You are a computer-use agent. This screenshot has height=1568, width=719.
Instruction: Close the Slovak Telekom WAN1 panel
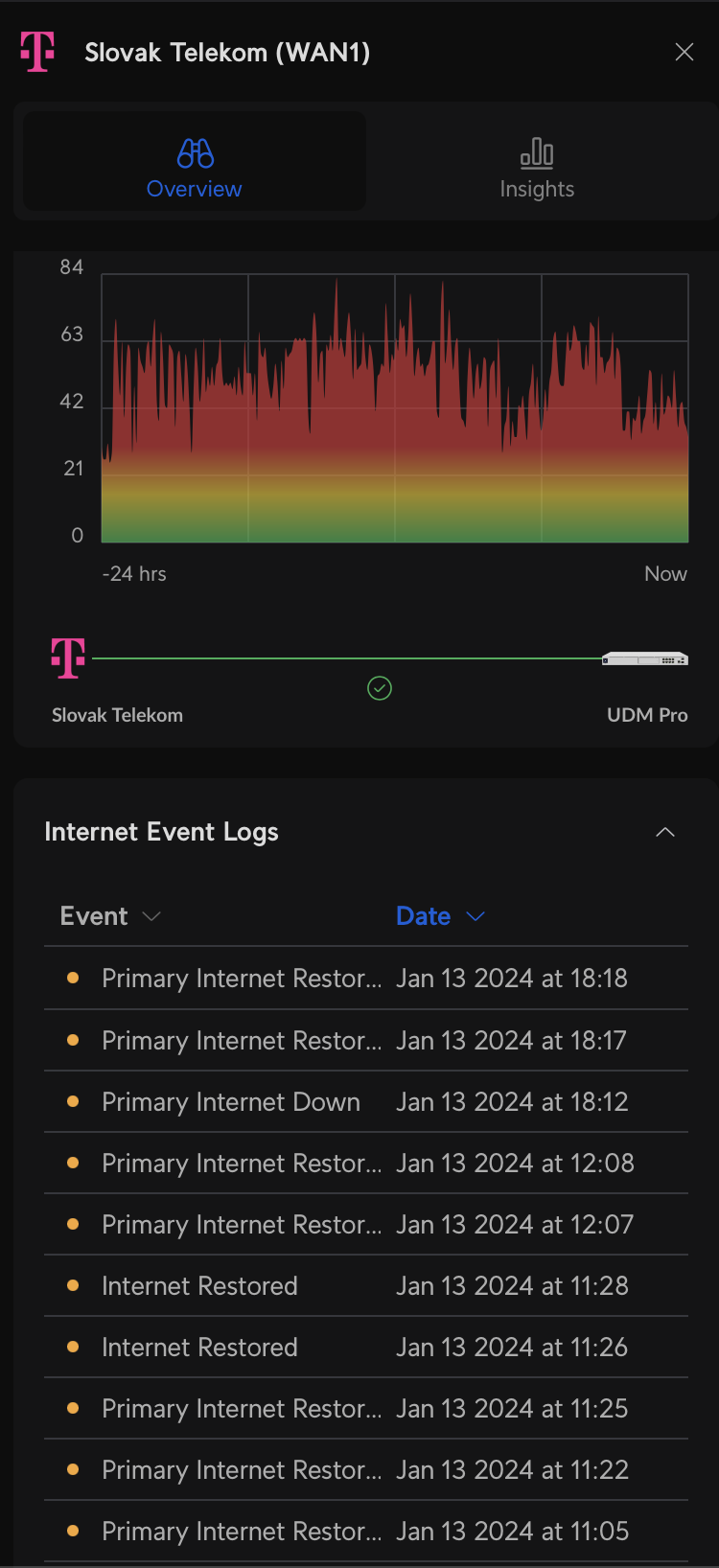pyautogui.click(x=684, y=52)
